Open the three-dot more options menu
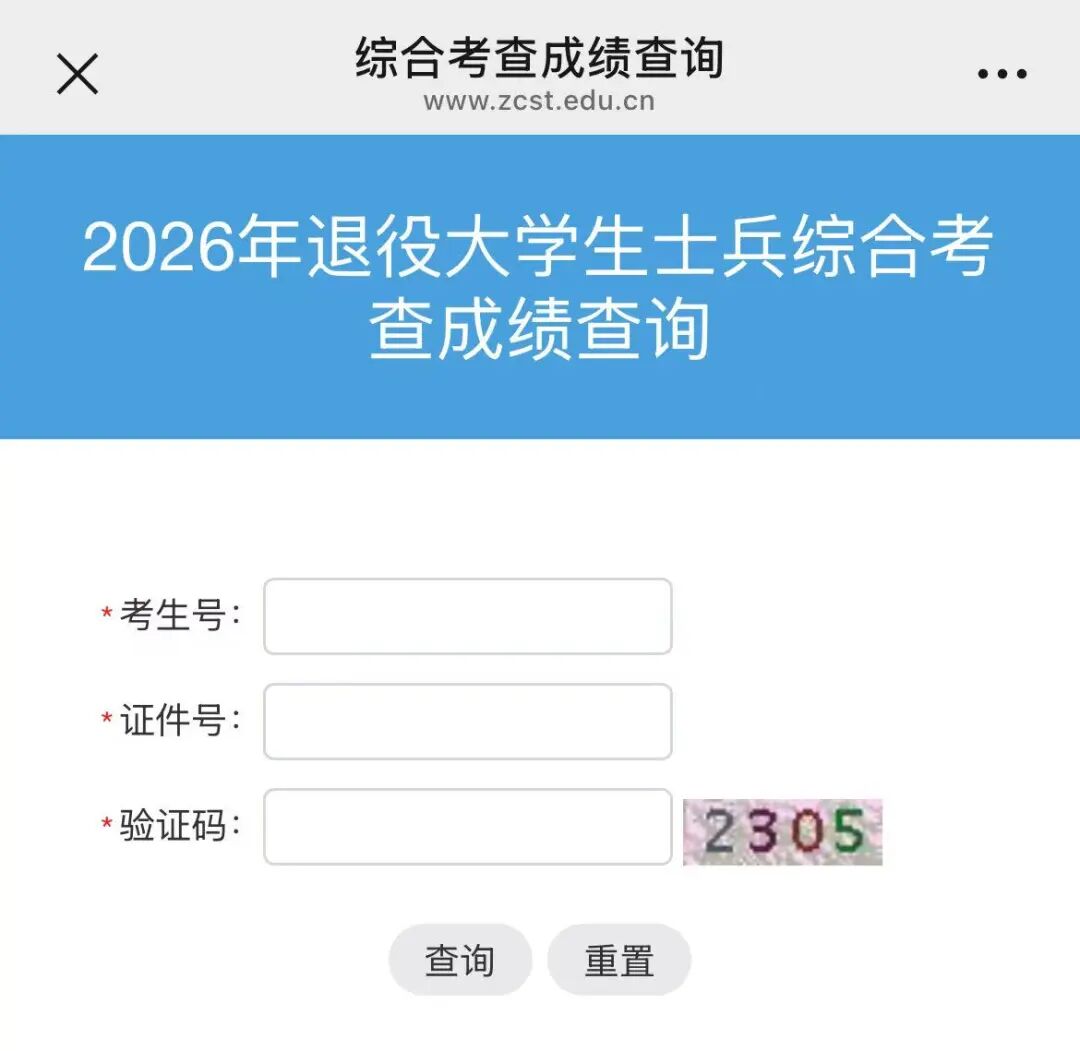This screenshot has width=1080, height=1051. coord(1002,74)
